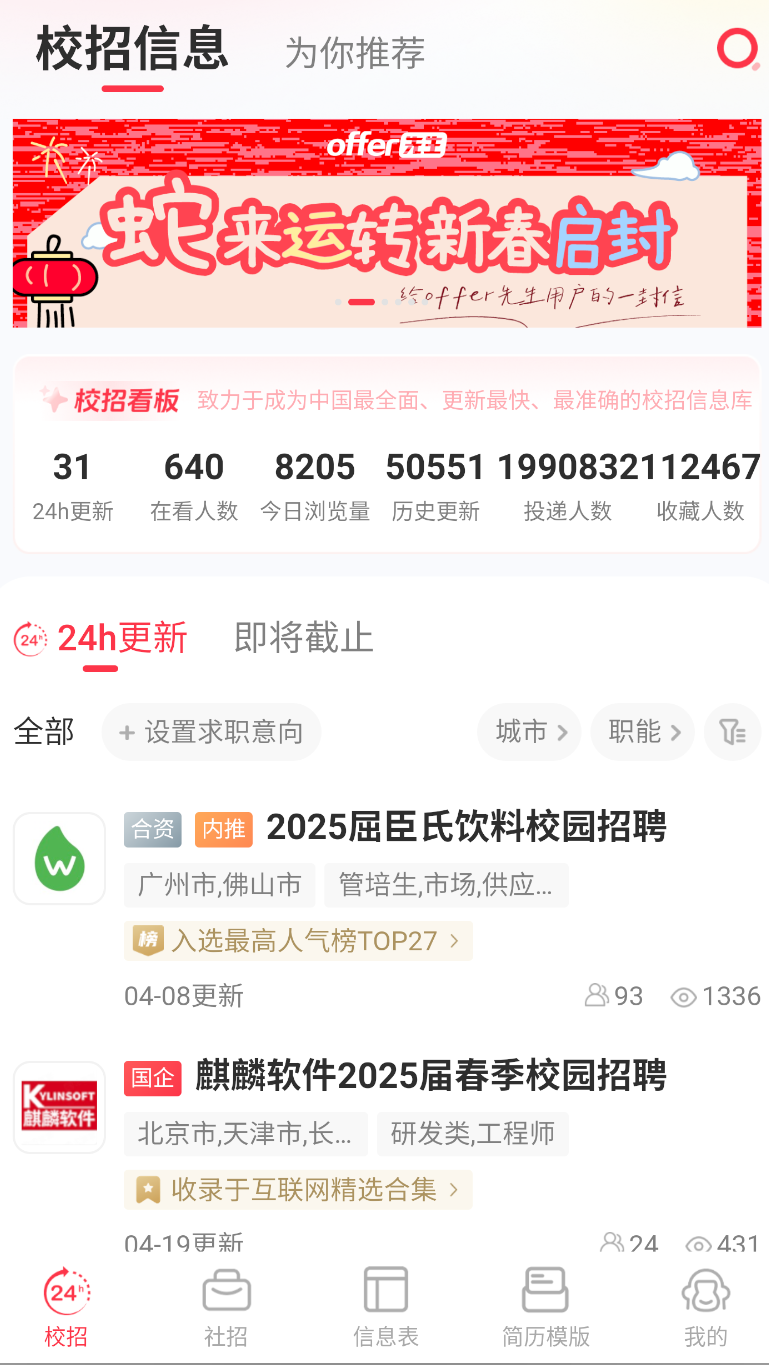Image resolution: width=769 pixels, height=1365 pixels.
Task: Tap the 设置求职意向 chip
Action: (x=211, y=732)
